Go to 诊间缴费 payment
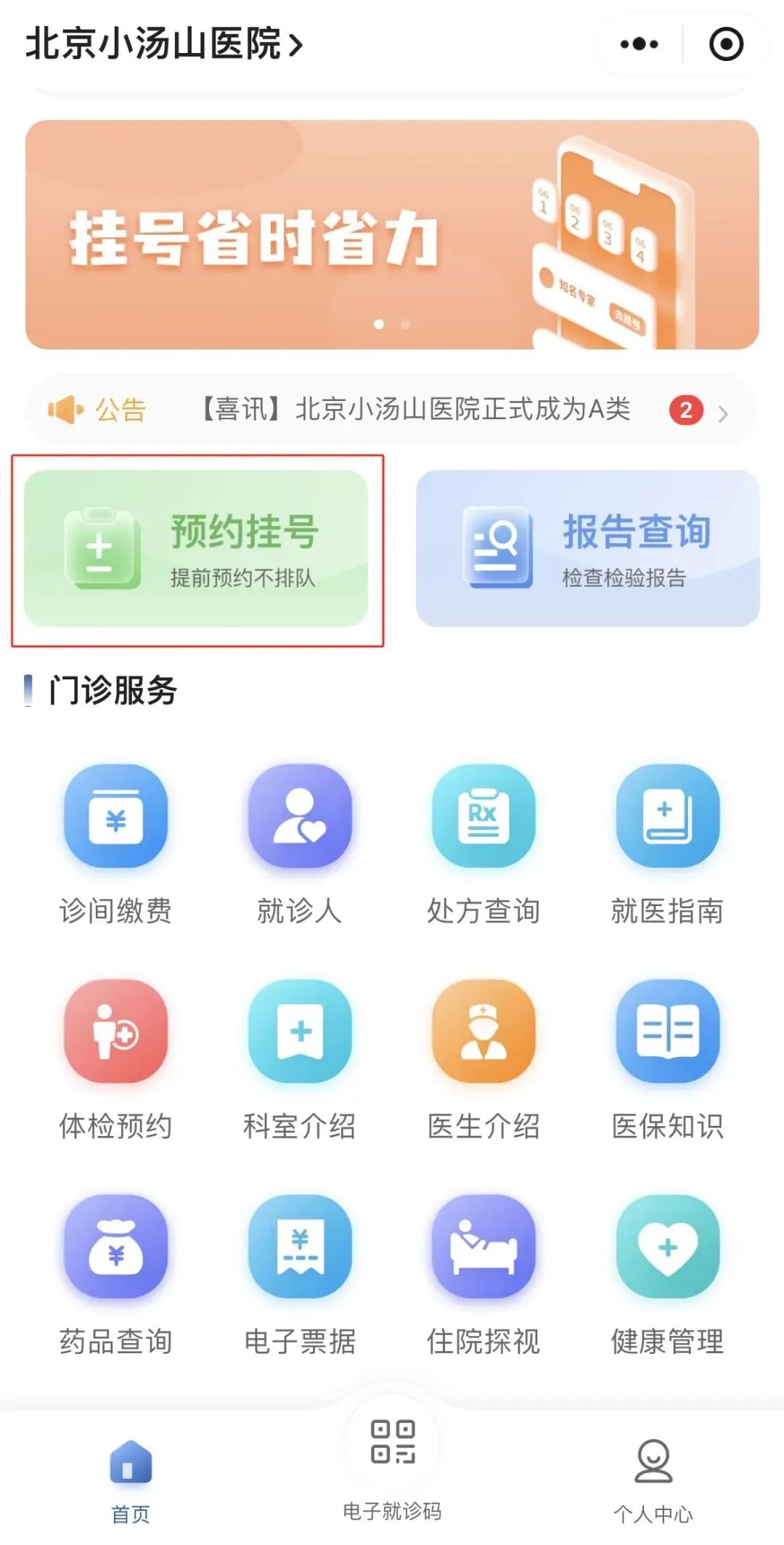784x1545 pixels. (x=115, y=843)
